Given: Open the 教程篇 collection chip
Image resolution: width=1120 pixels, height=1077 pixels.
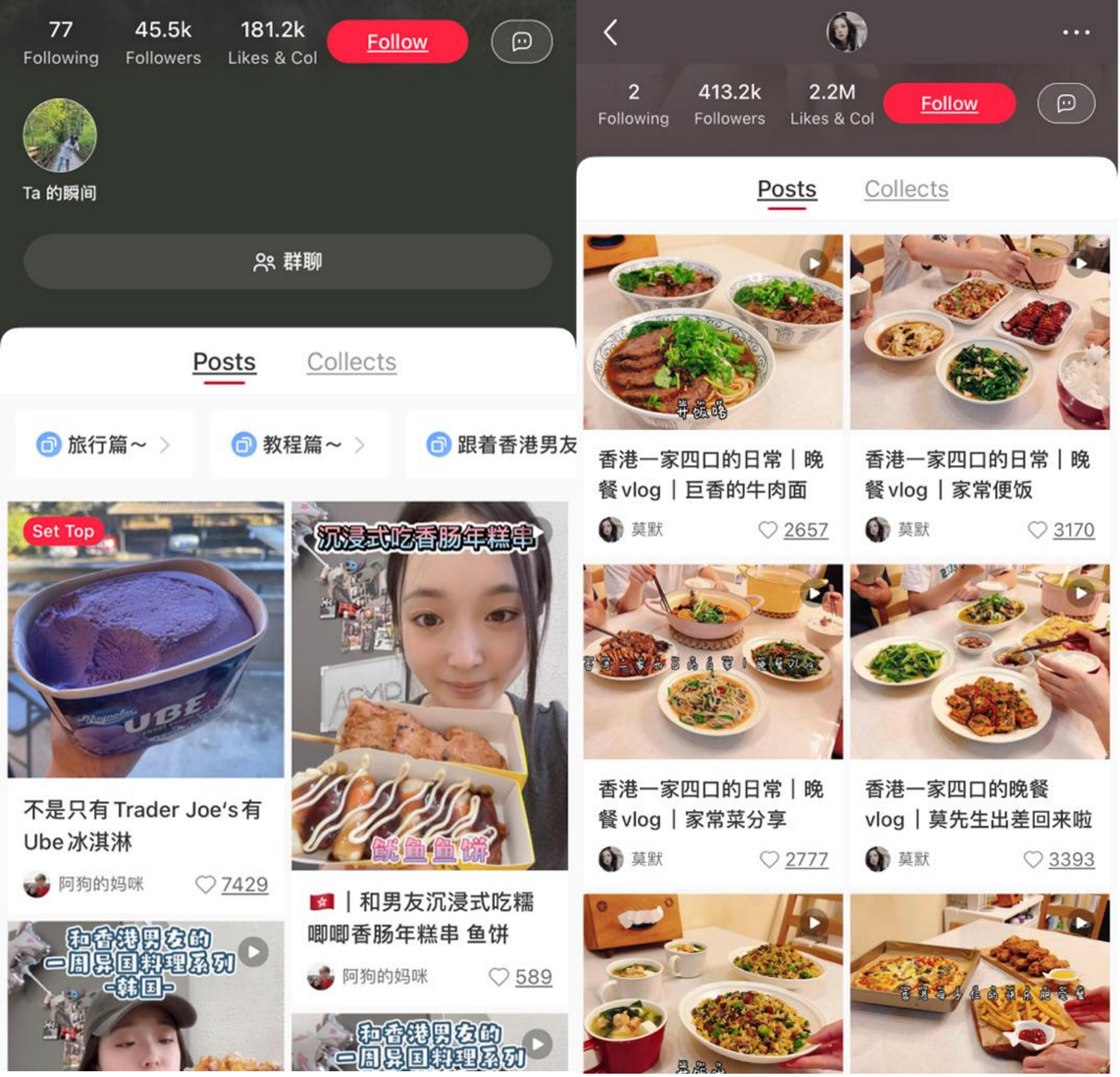Looking at the screenshot, I should click(300, 444).
